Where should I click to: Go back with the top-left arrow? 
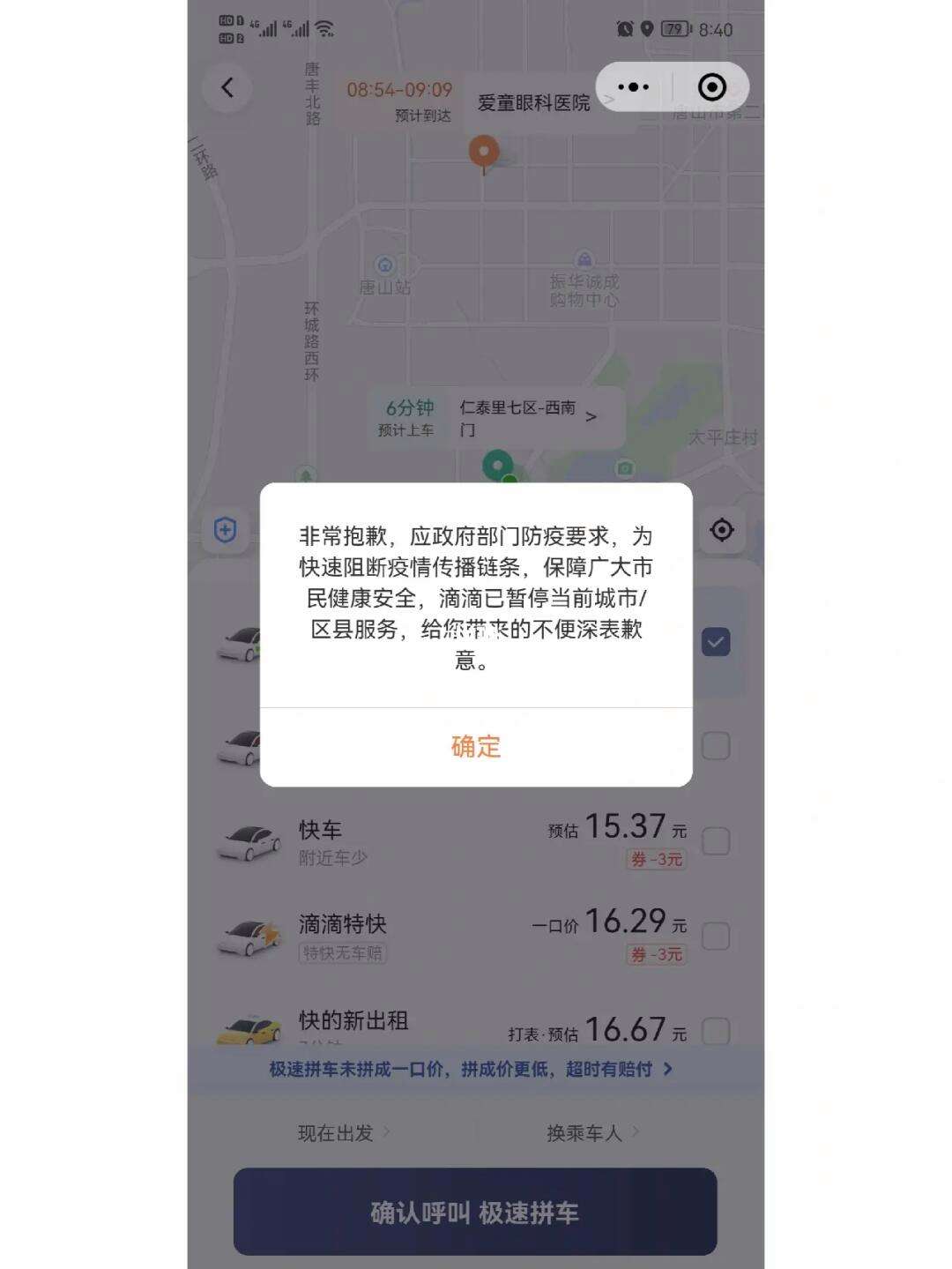[227, 87]
